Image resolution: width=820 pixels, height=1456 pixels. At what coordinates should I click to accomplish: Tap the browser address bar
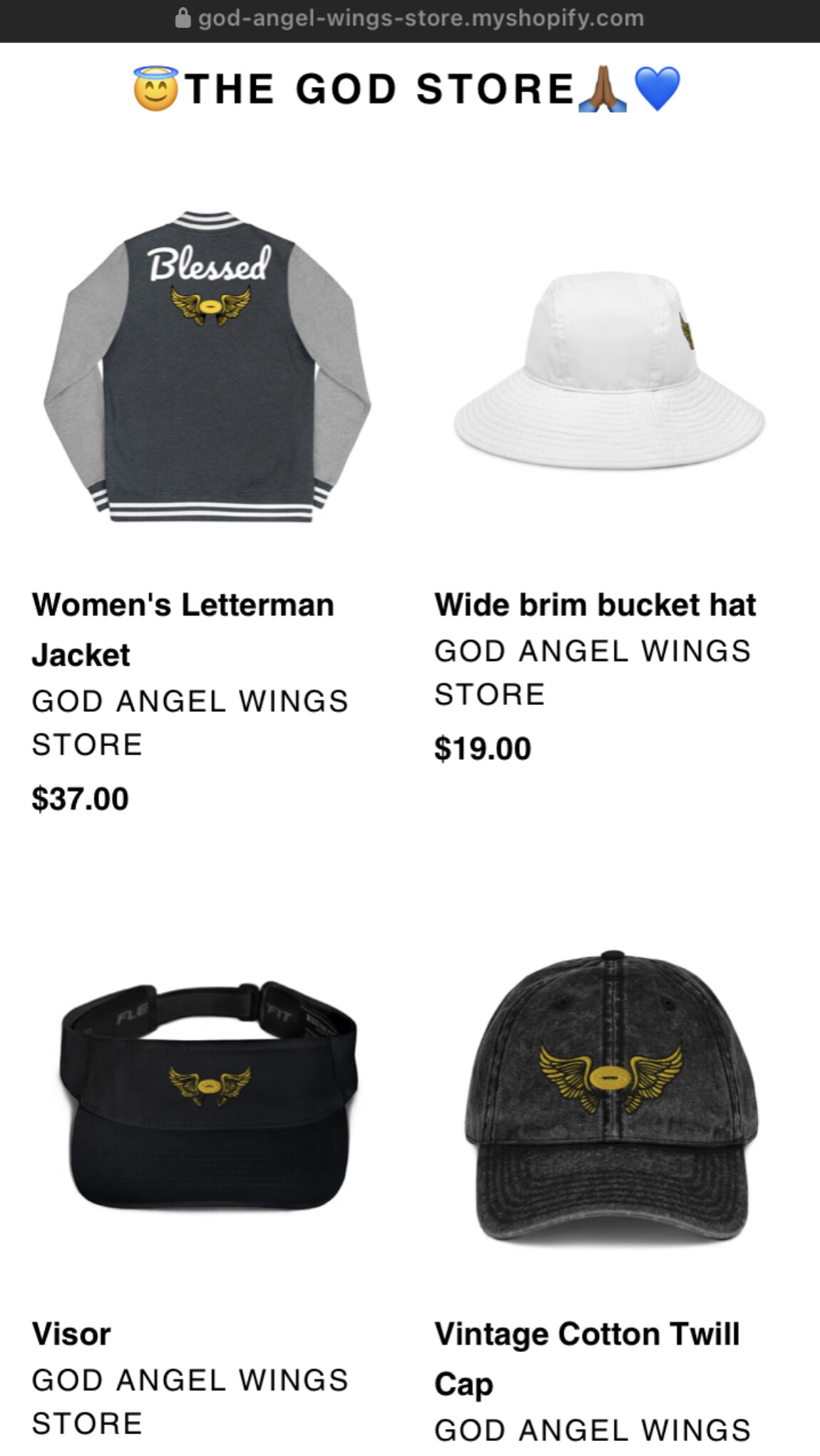coord(410,18)
